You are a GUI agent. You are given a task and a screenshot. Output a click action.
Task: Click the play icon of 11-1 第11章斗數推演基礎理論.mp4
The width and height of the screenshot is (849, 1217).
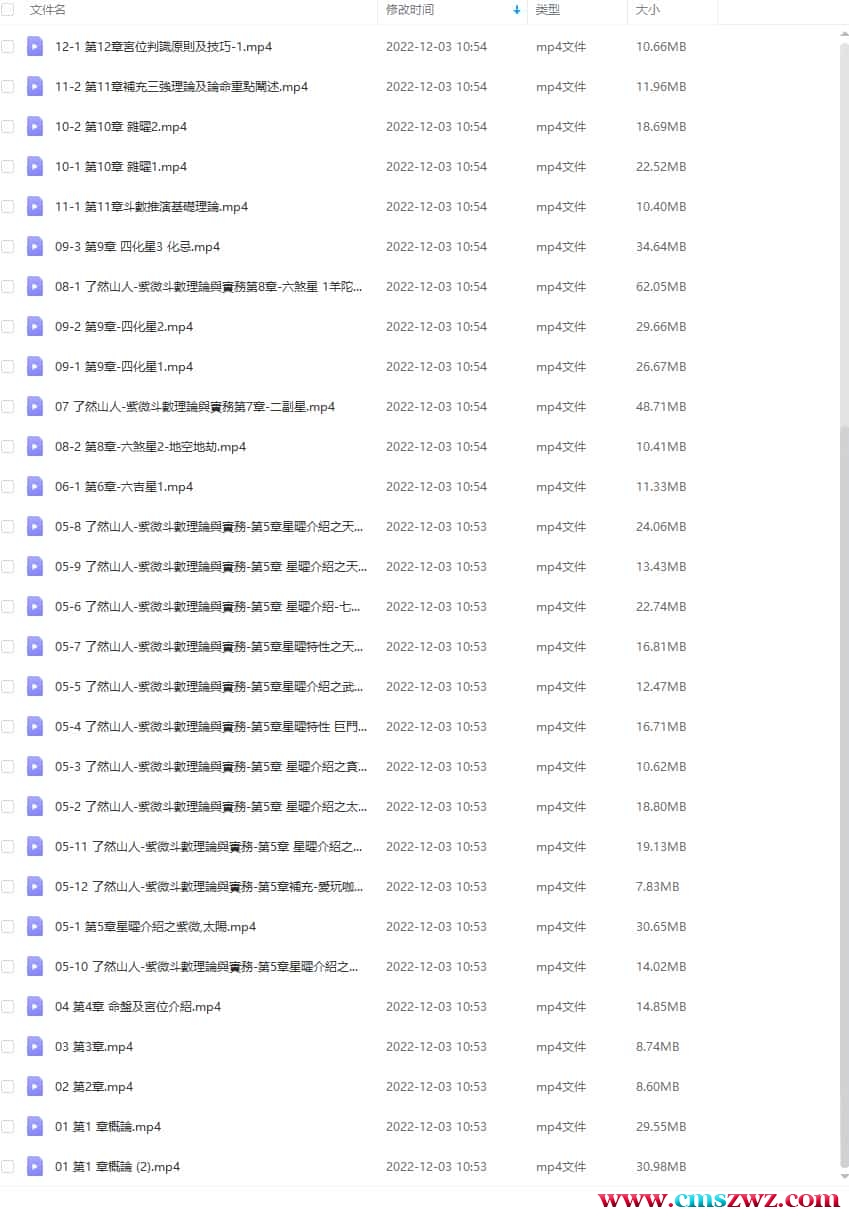pos(35,206)
